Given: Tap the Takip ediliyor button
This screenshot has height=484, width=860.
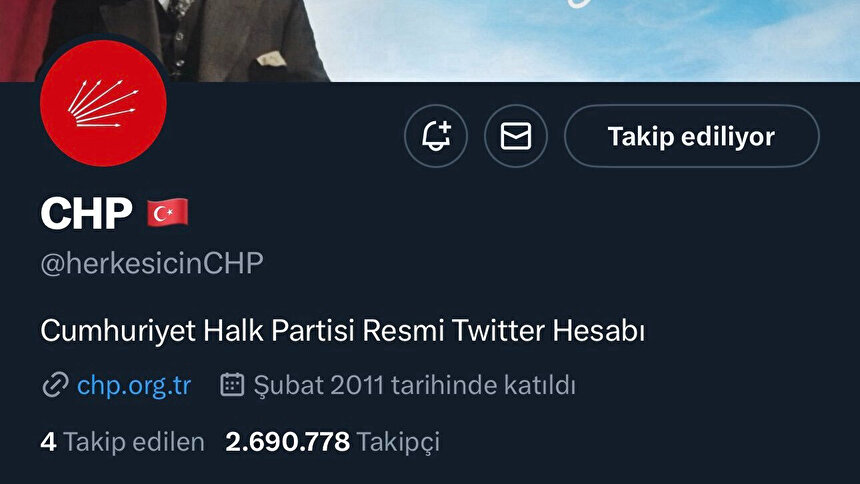Looking at the screenshot, I should 691,136.
